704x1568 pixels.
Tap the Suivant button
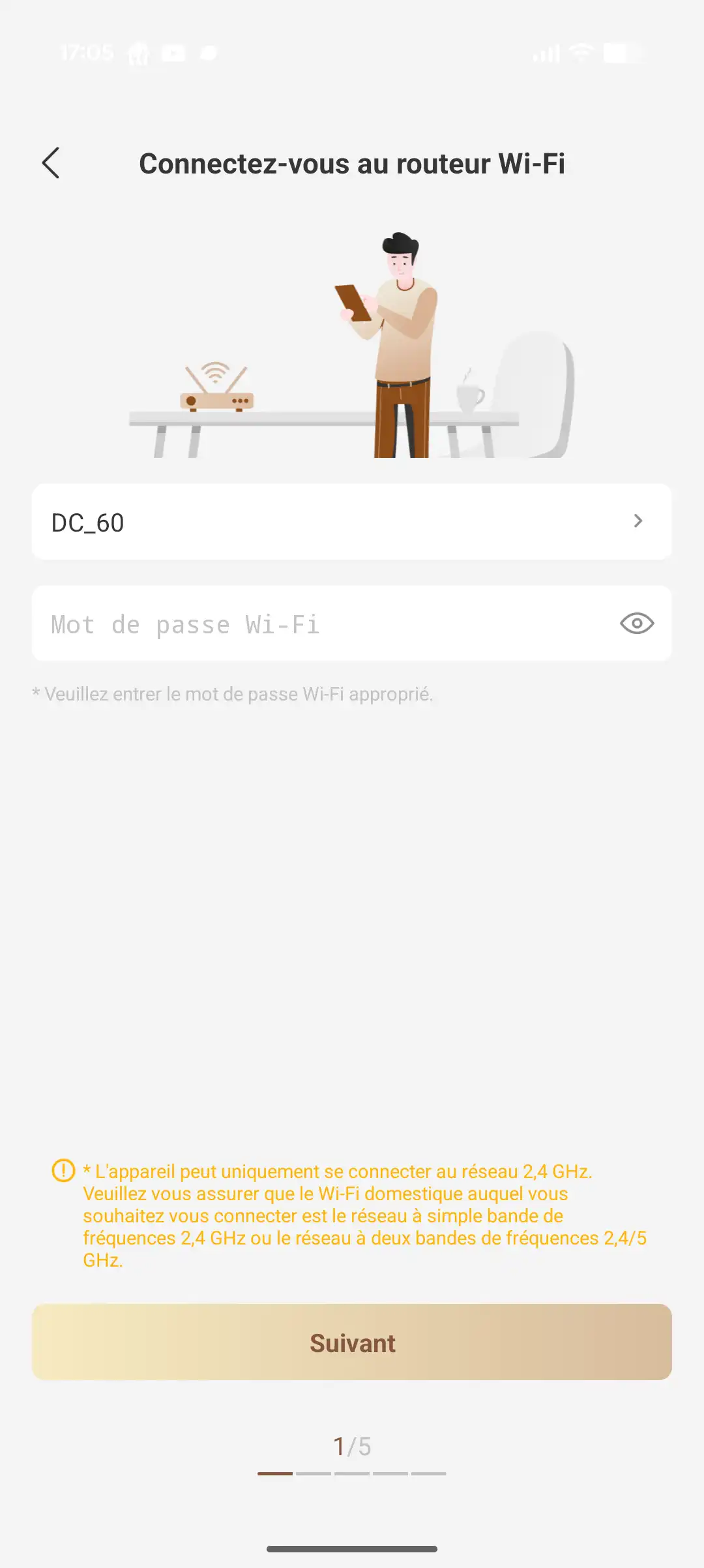click(352, 1342)
